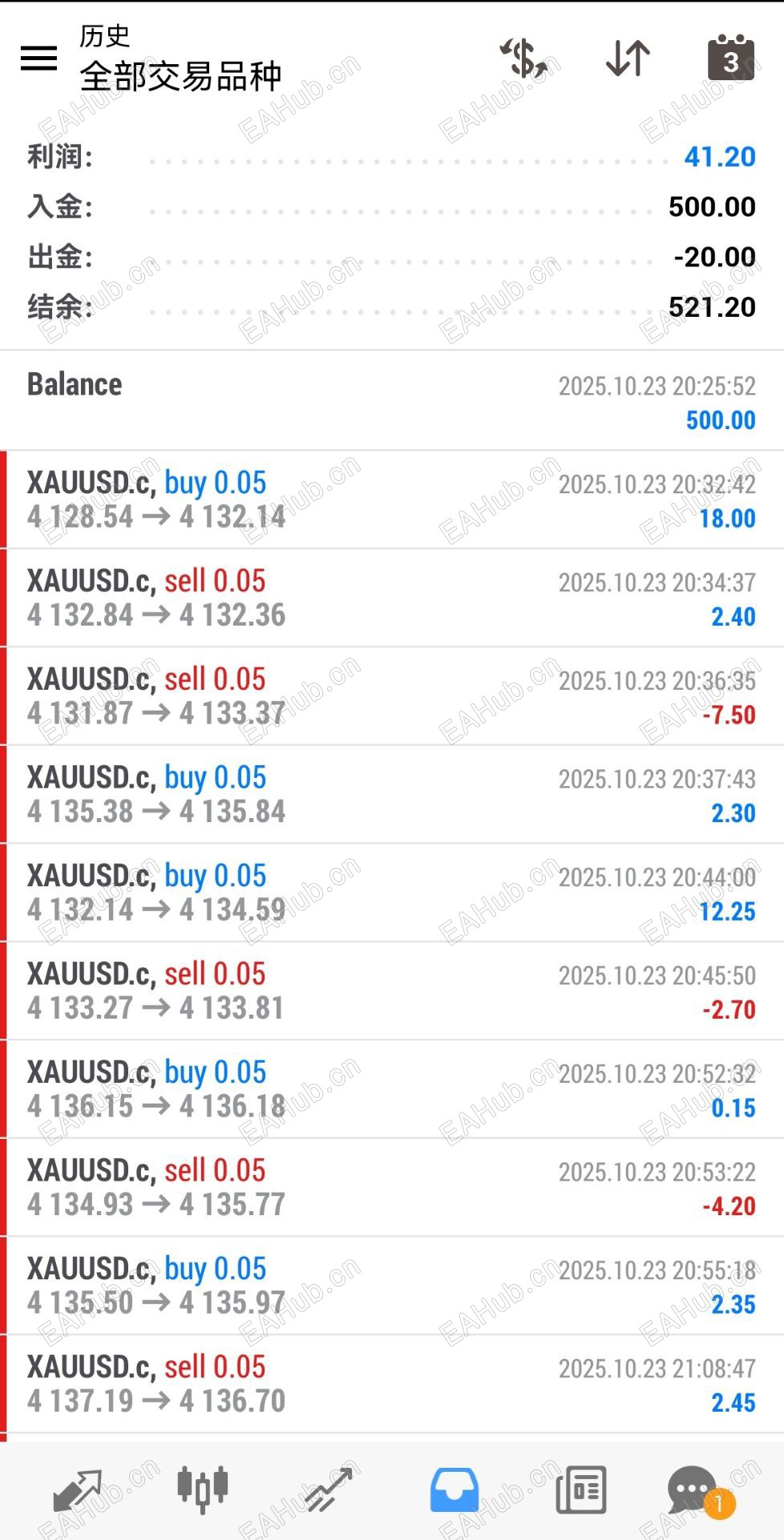Expand the buy trade with 12.25 profit
This screenshot has width=784, height=1540.
tap(392, 894)
